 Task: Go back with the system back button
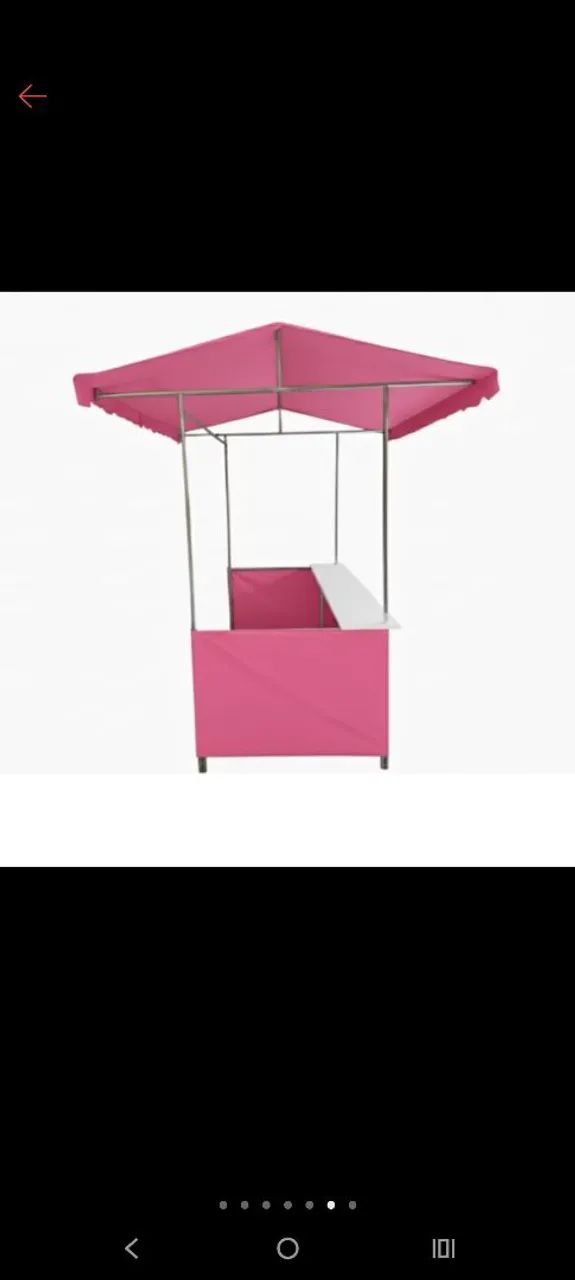click(131, 1248)
